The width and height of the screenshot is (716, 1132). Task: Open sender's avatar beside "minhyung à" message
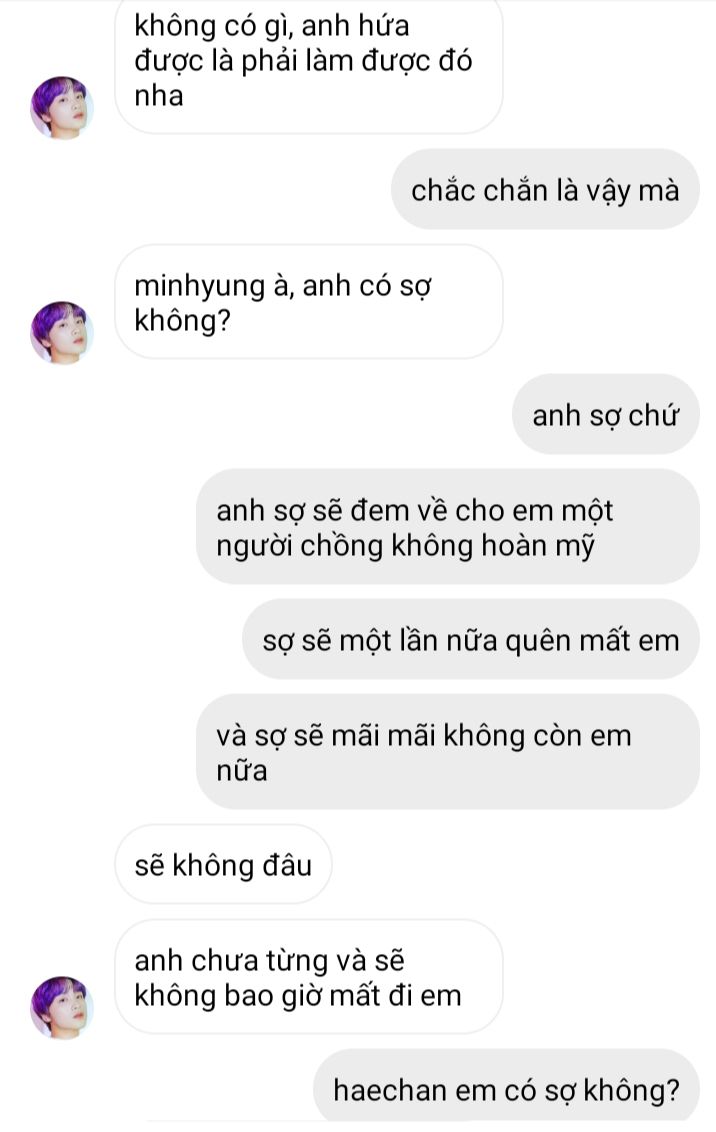coord(62,332)
